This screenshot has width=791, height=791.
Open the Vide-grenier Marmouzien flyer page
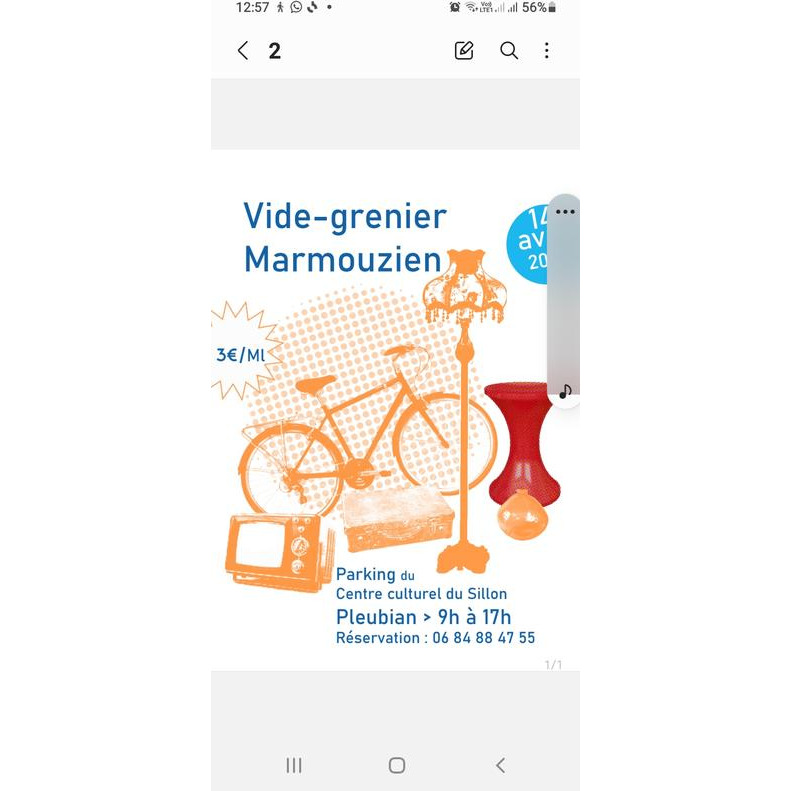click(x=390, y=420)
